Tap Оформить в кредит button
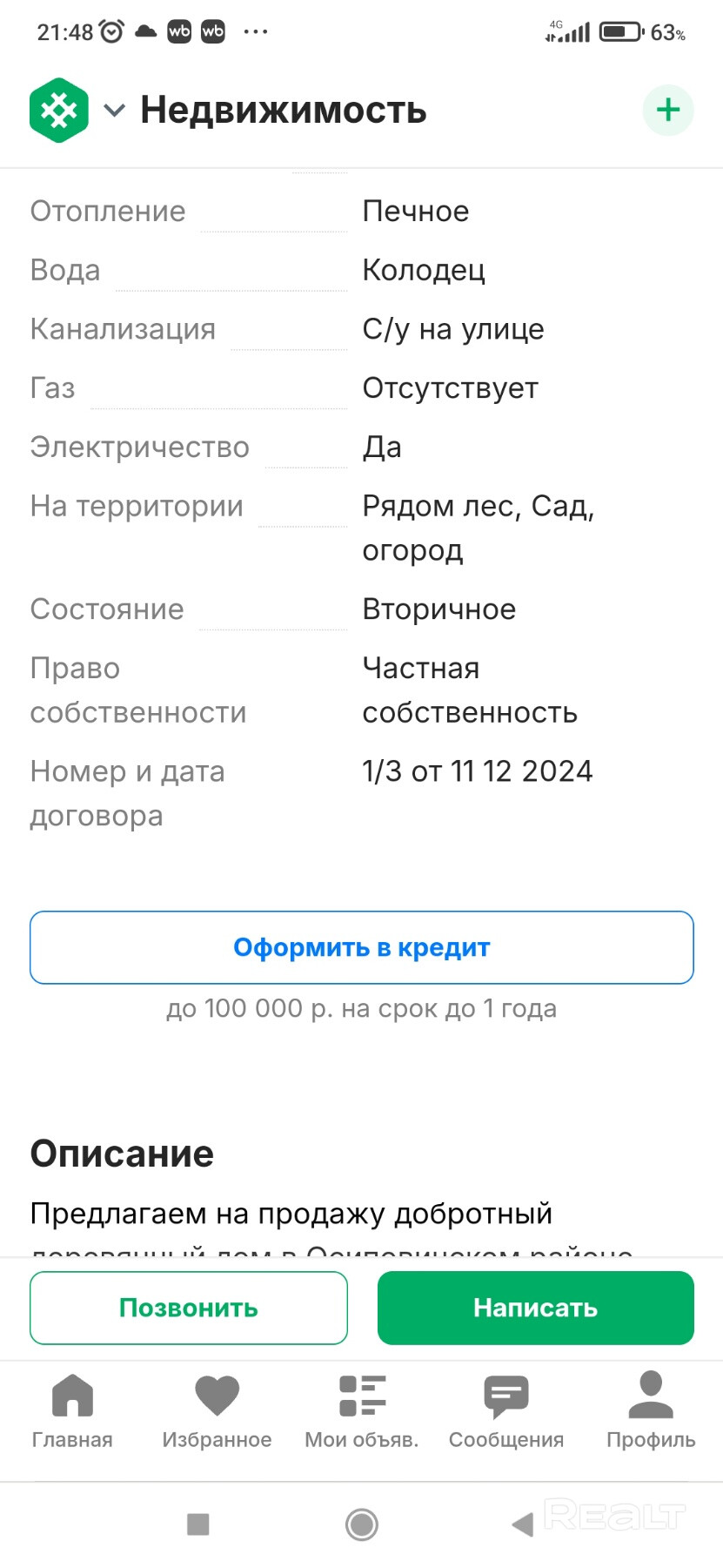Screen dimensions: 723x1568 click(x=361, y=947)
